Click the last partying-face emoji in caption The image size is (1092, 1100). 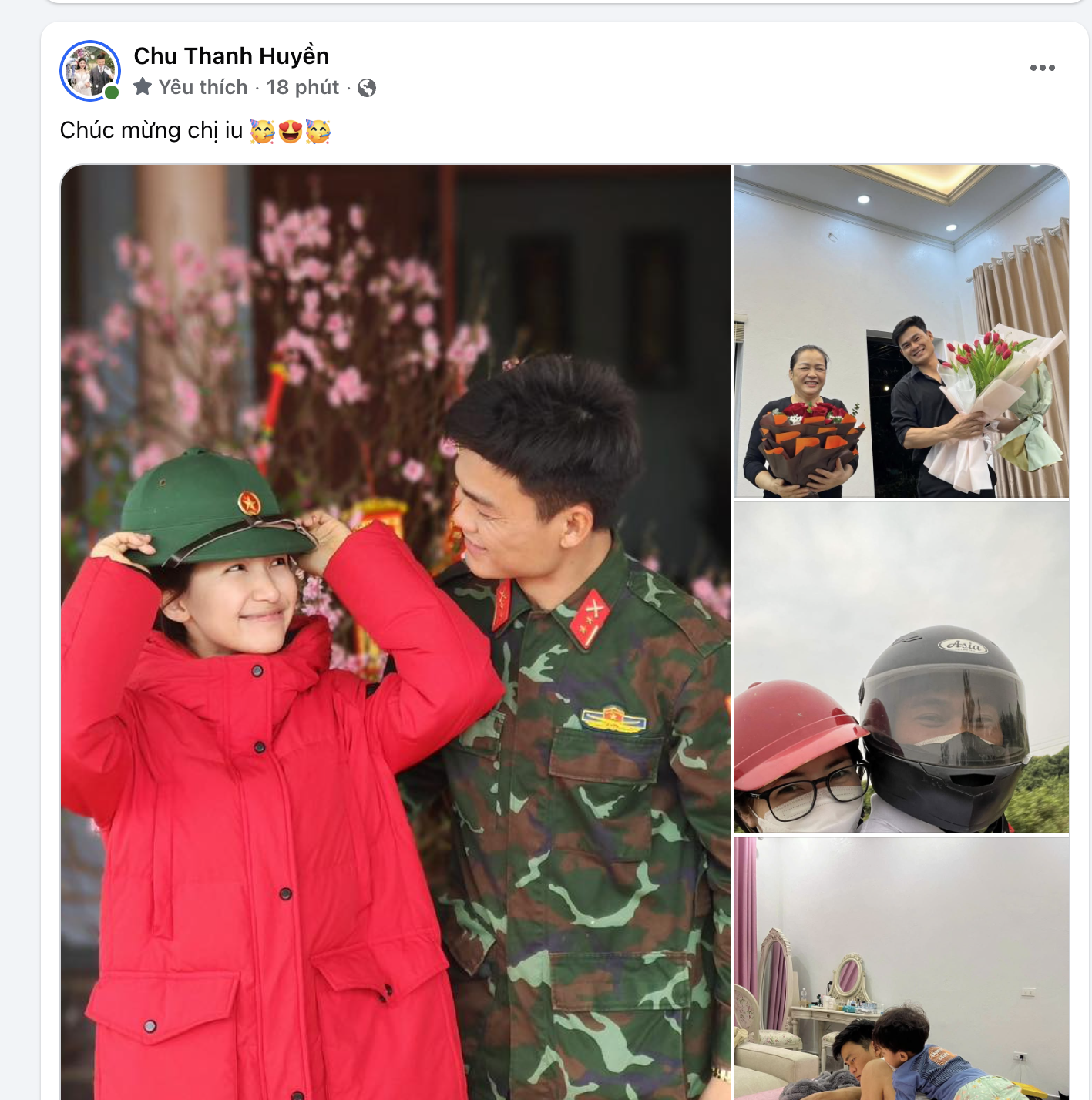tap(318, 131)
